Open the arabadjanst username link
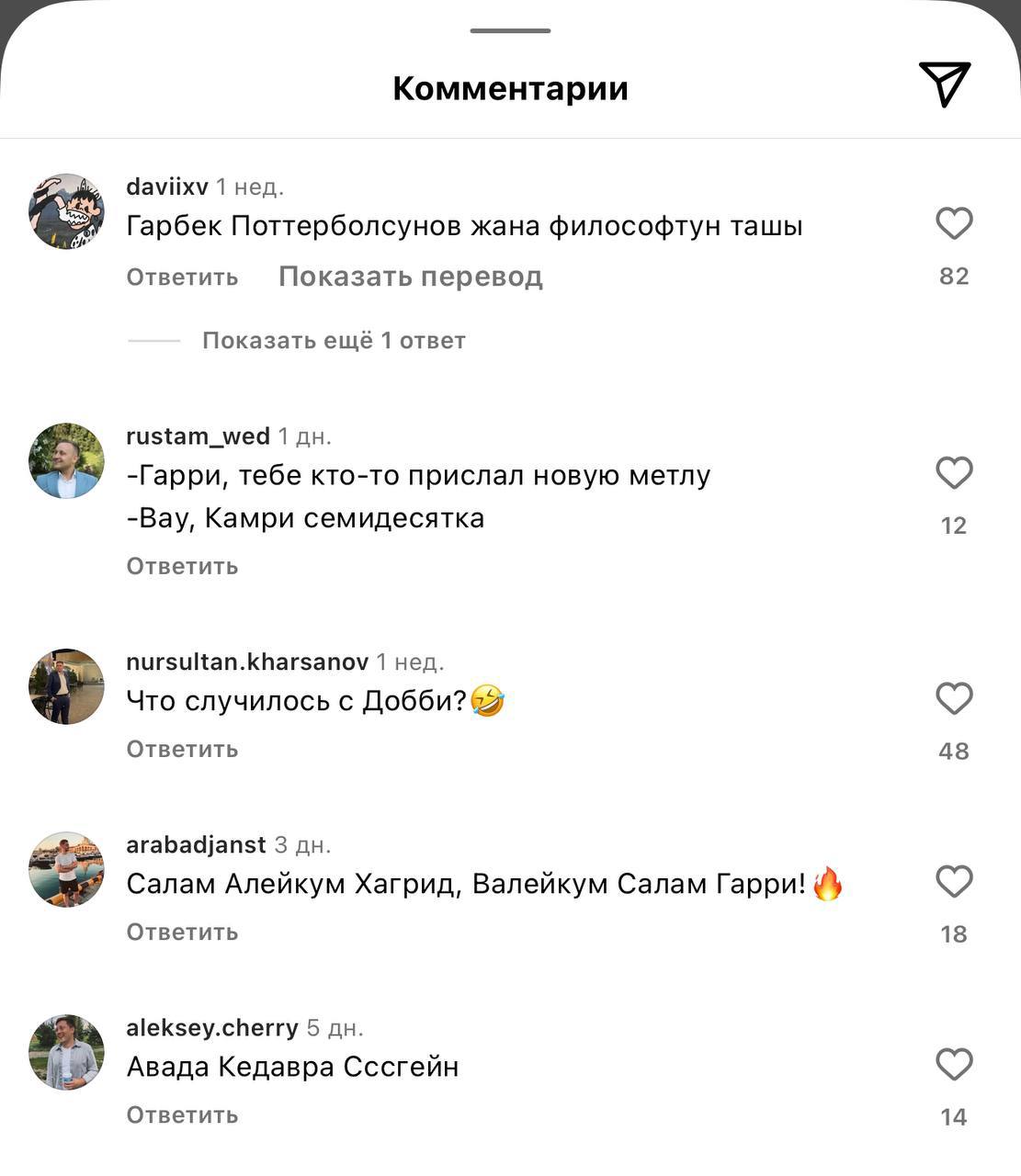Screen dimensions: 1021x1176 coord(196,845)
